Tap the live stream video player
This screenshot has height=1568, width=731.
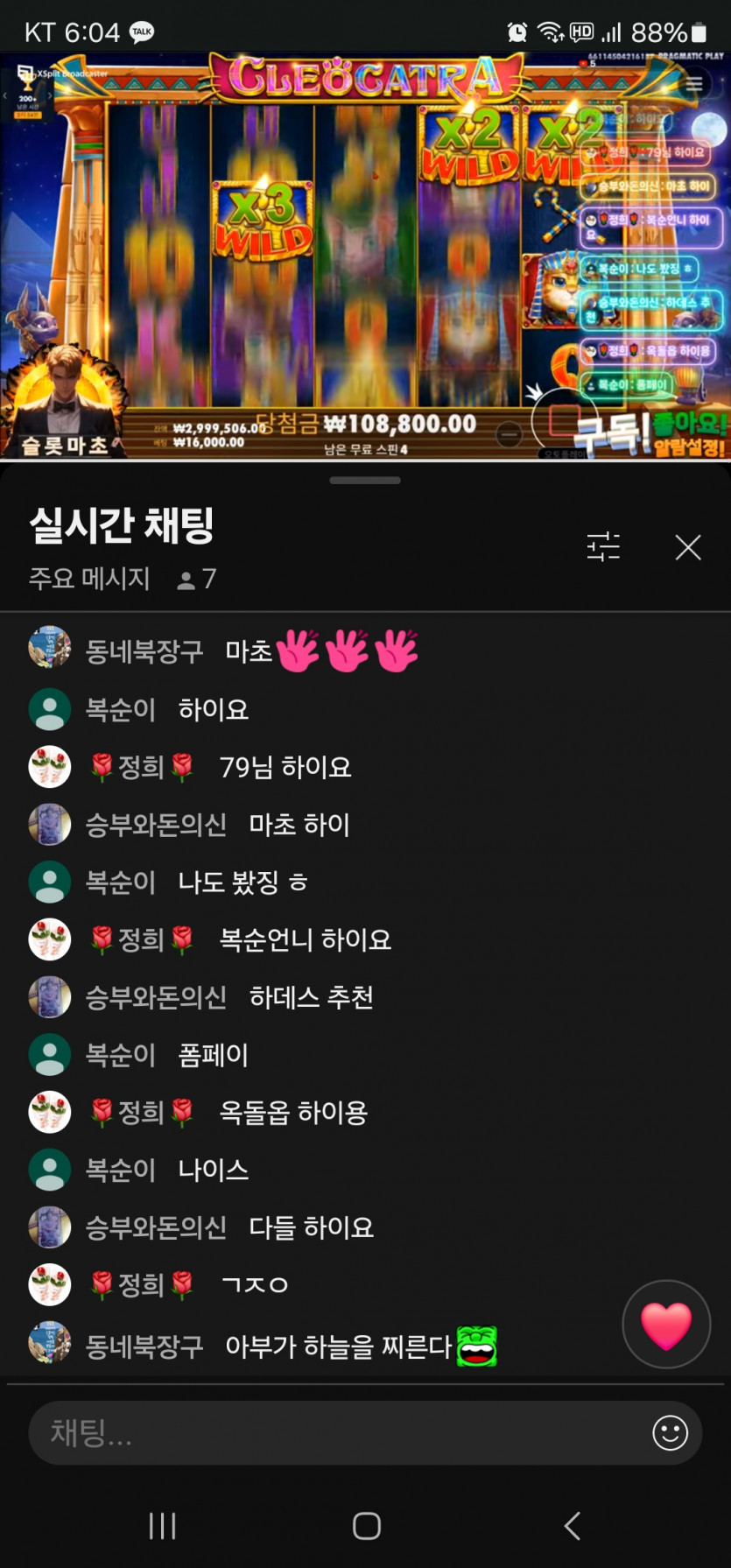tap(365, 254)
